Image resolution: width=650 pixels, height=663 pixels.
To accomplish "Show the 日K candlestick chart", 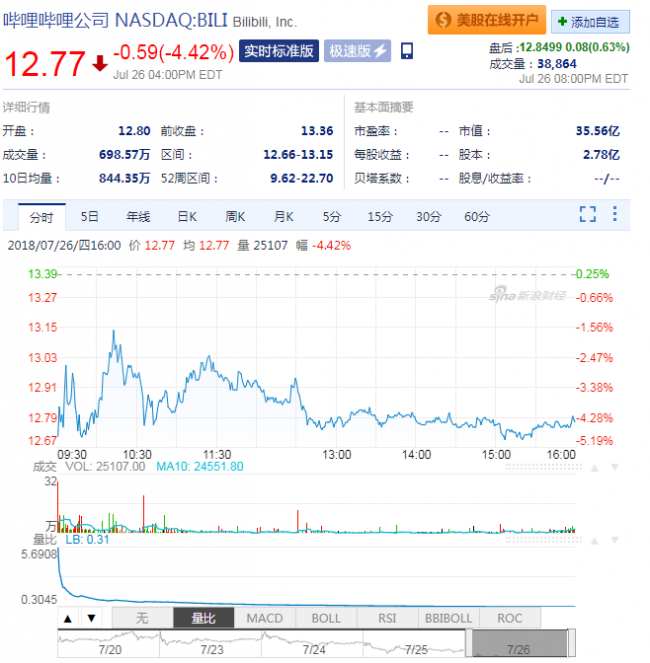I will tap(187, 216).
